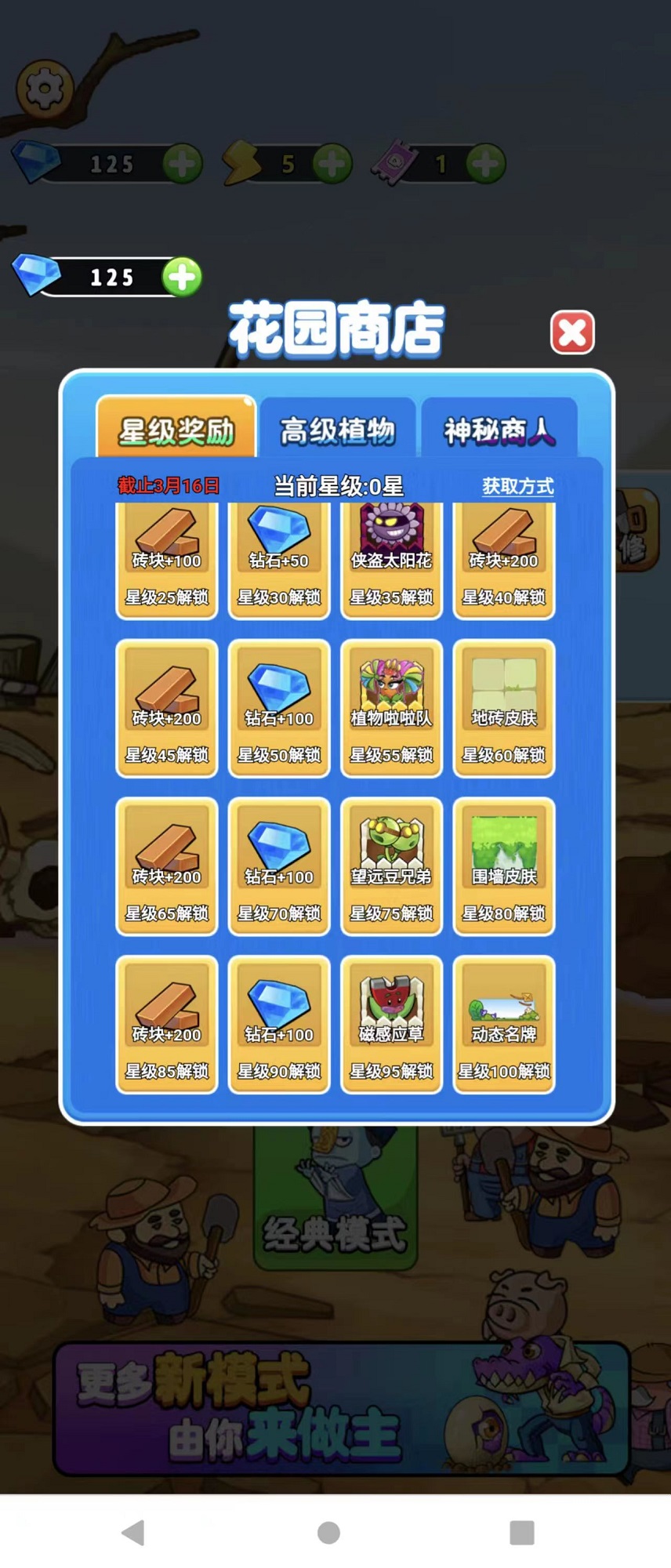Claim the 望远豆兄弟 plant reward

coord(391,862)
